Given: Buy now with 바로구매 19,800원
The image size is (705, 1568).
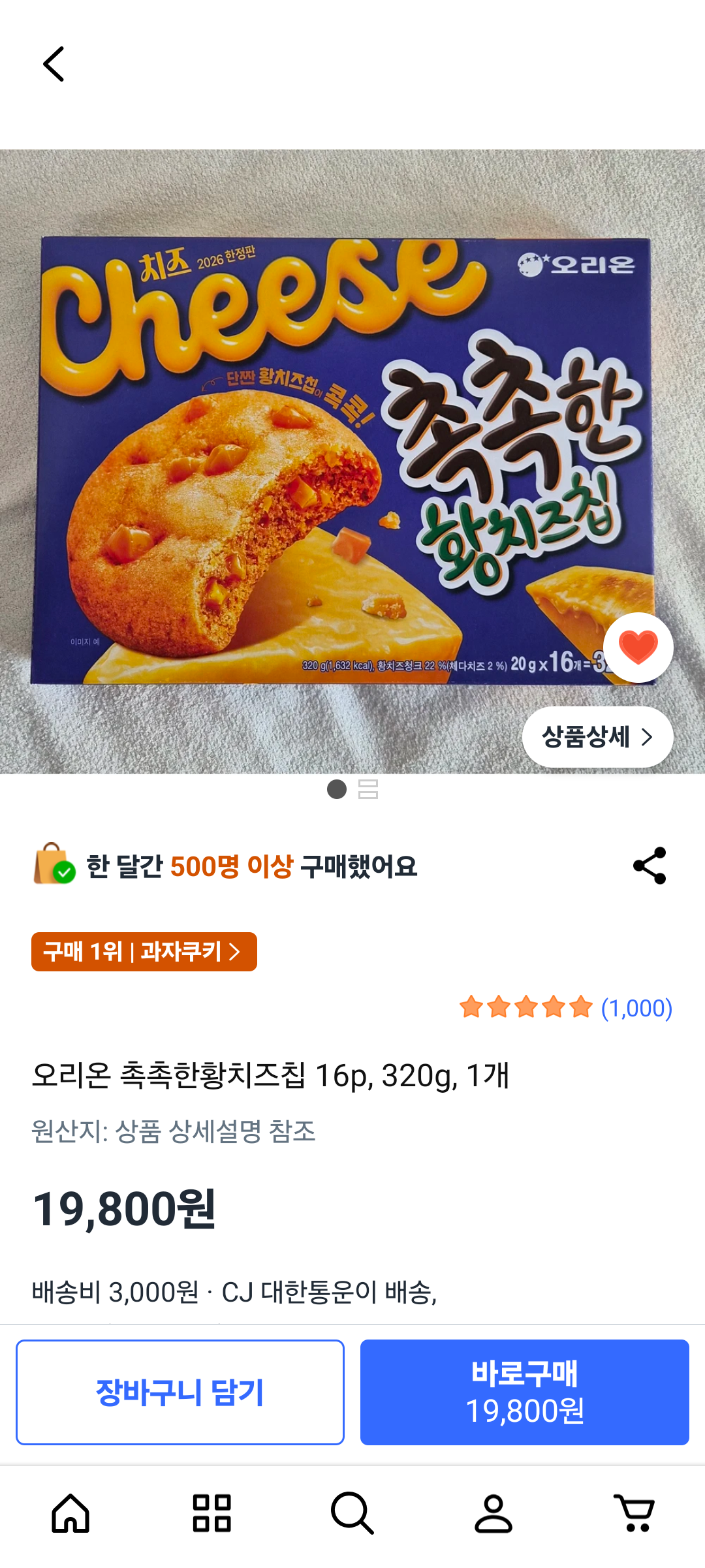Looking at the screenshot, I should 524,1392.
